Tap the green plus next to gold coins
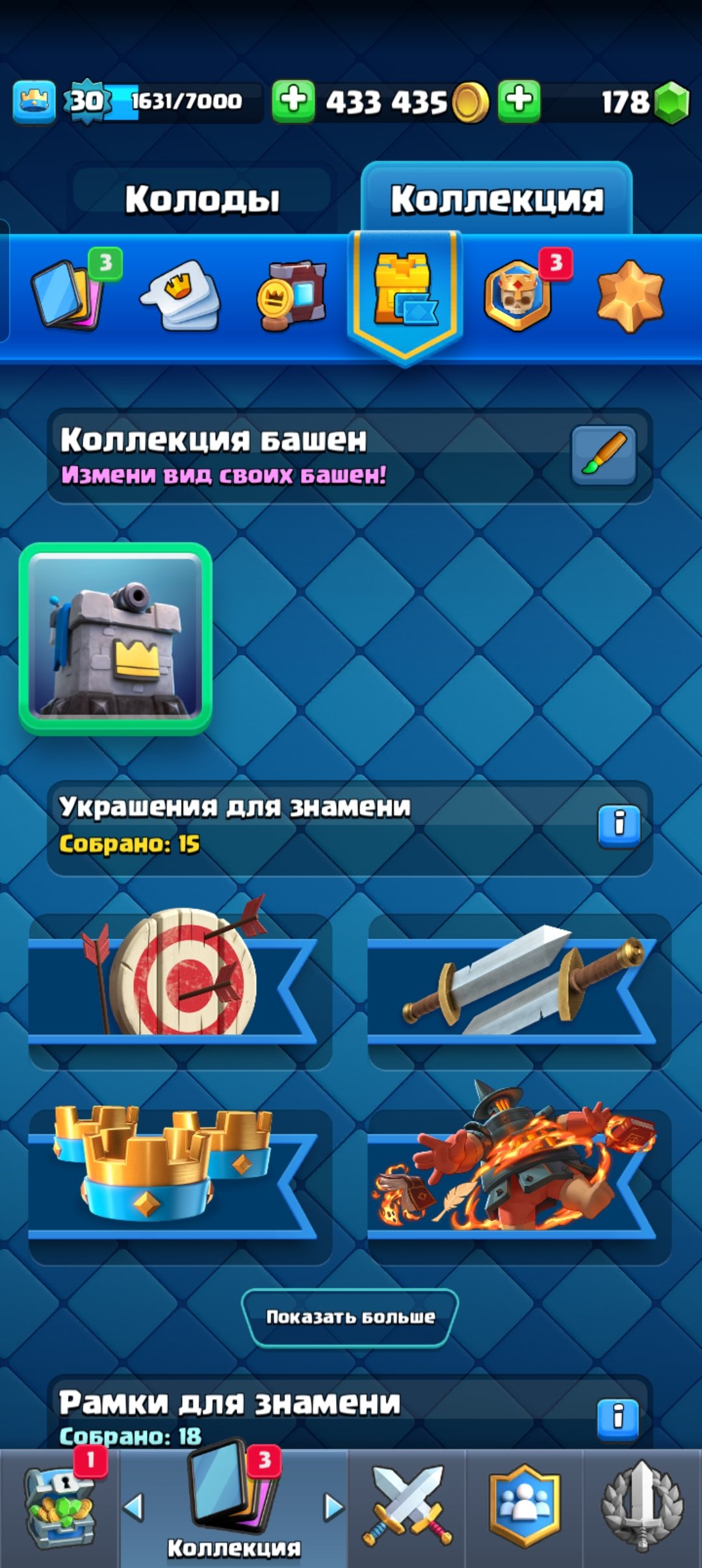This screenshot has height=1568, width=702. coord(293,101)
